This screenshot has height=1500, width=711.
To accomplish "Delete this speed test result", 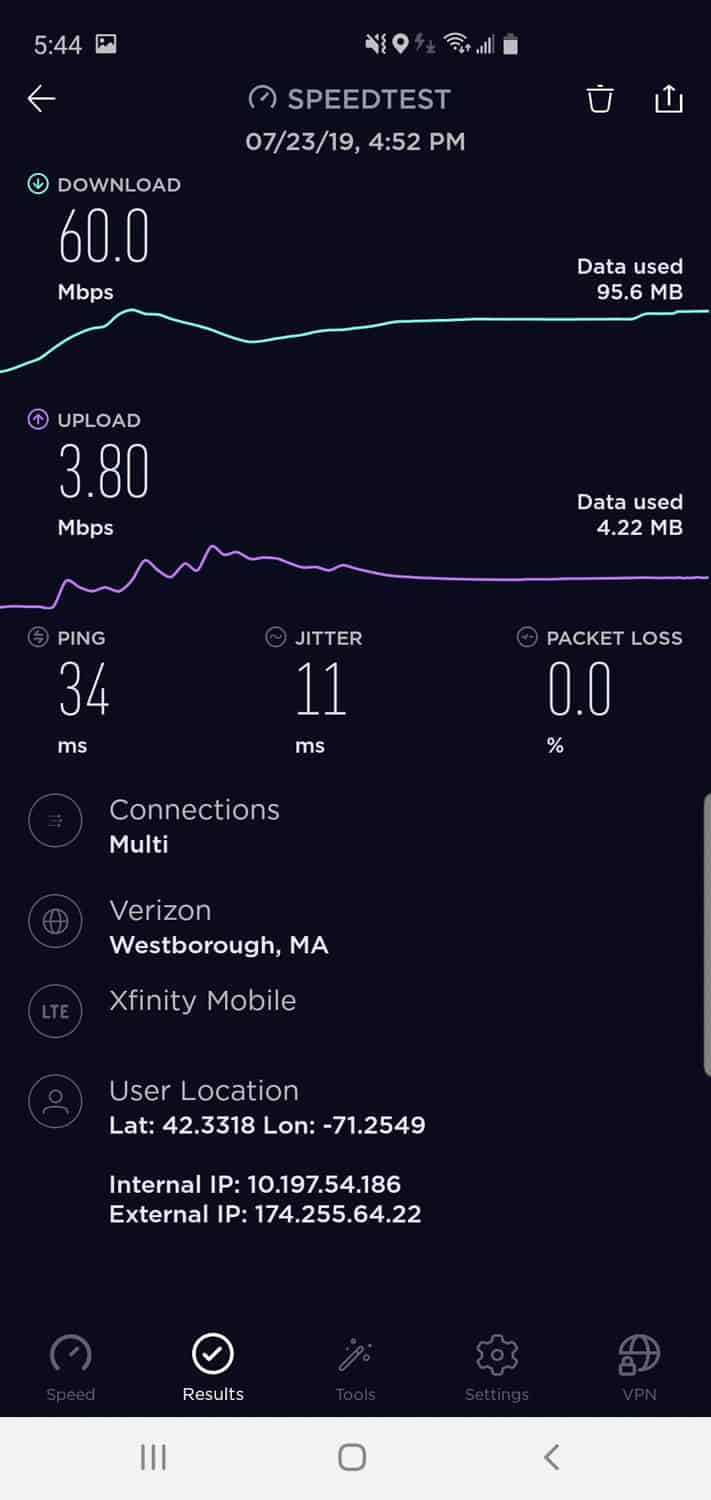I will click(599, 99).
